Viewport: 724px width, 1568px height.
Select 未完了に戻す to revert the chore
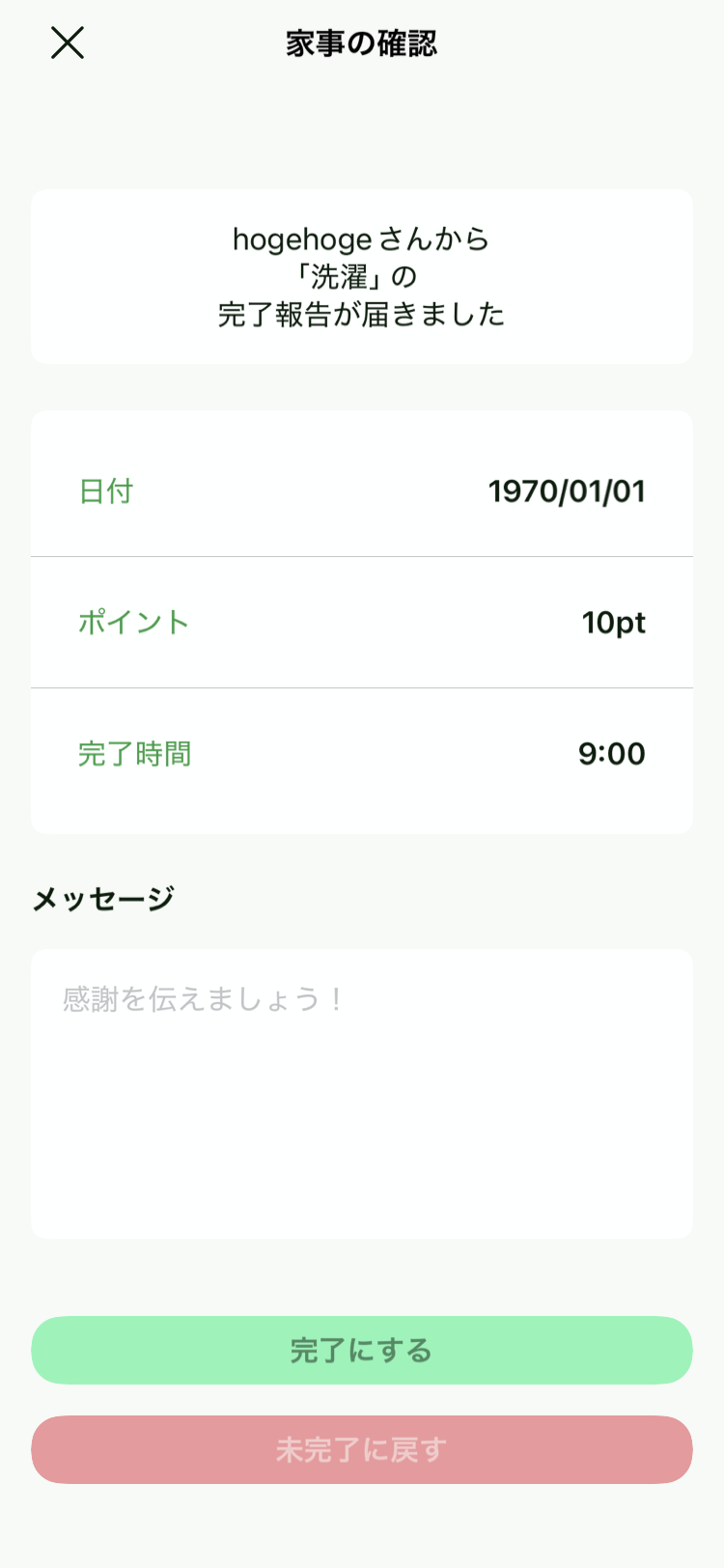click(x=362, y=1449)
